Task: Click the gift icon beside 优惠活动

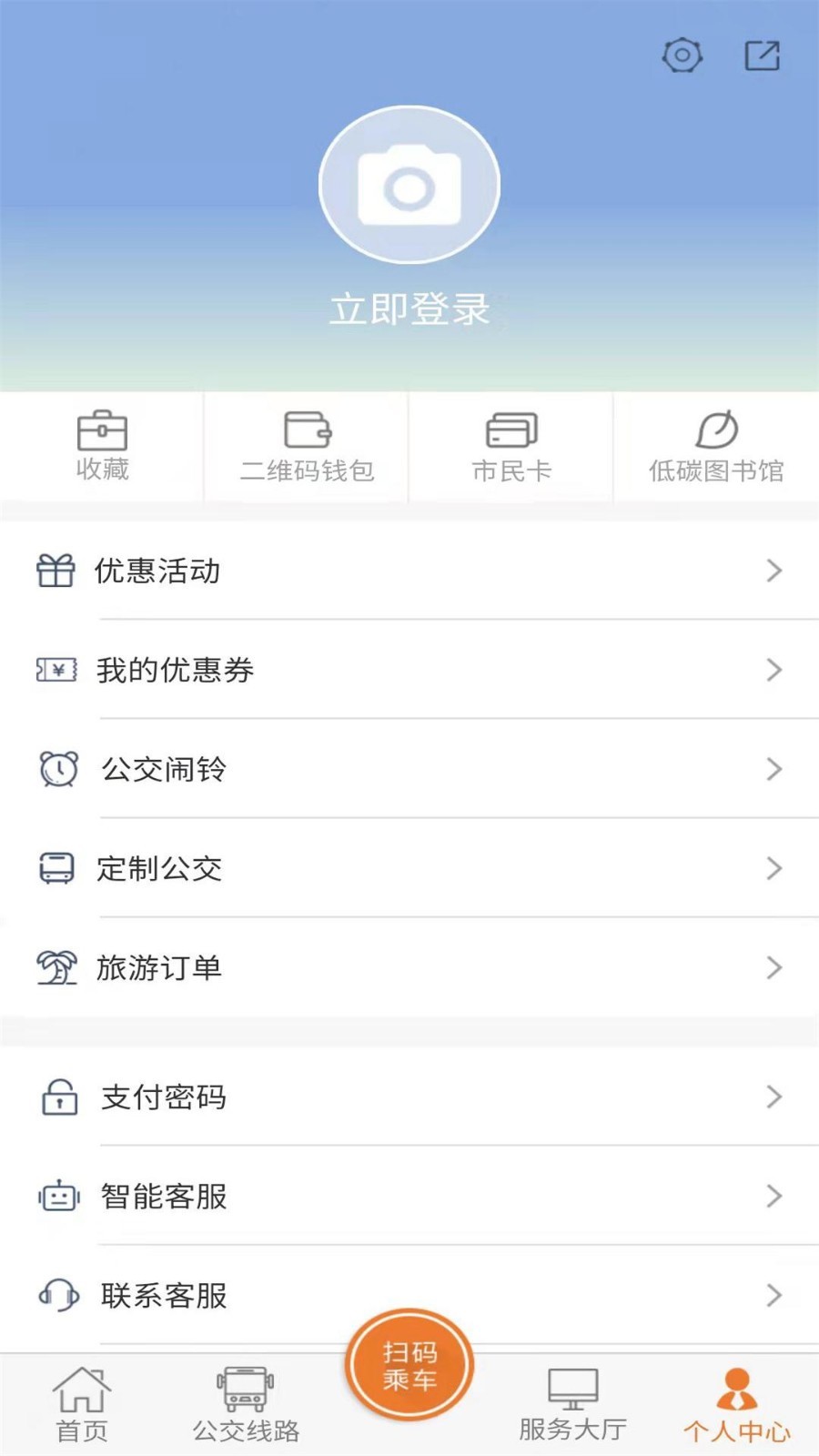Action: tap(57, 571)
